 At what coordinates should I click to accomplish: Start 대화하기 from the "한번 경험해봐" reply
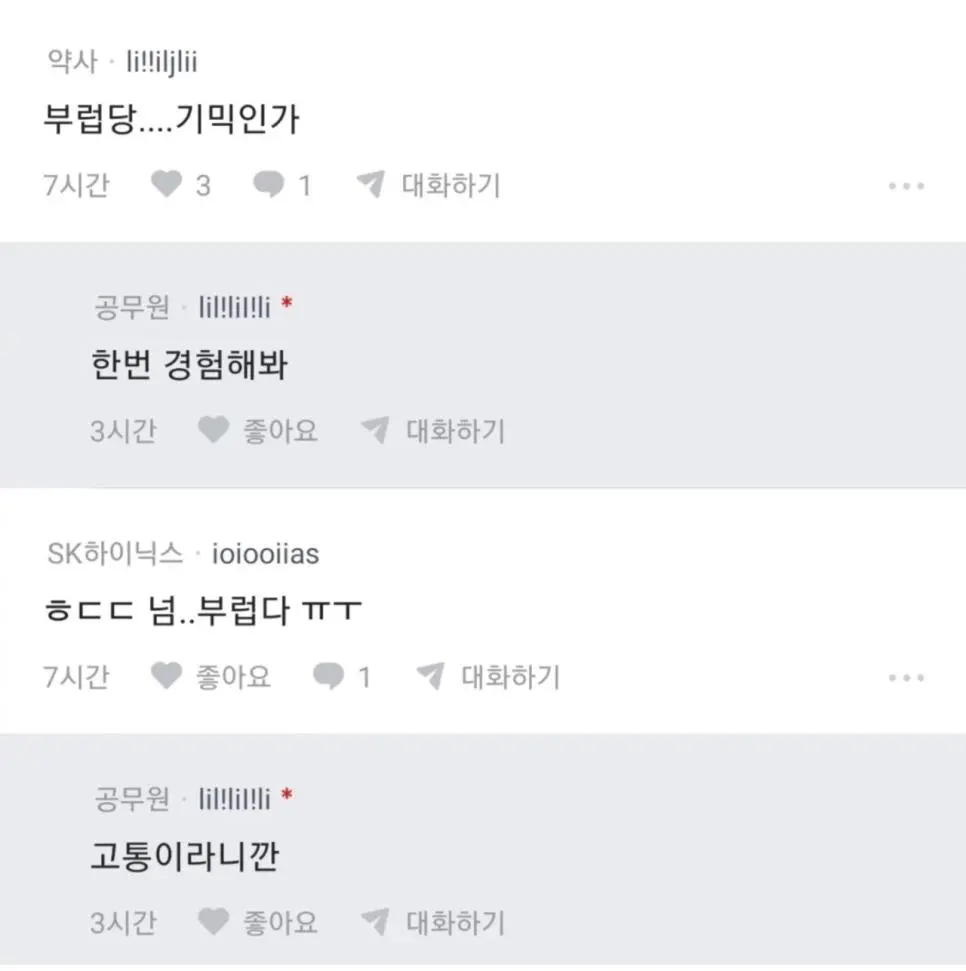coord(433,431)
